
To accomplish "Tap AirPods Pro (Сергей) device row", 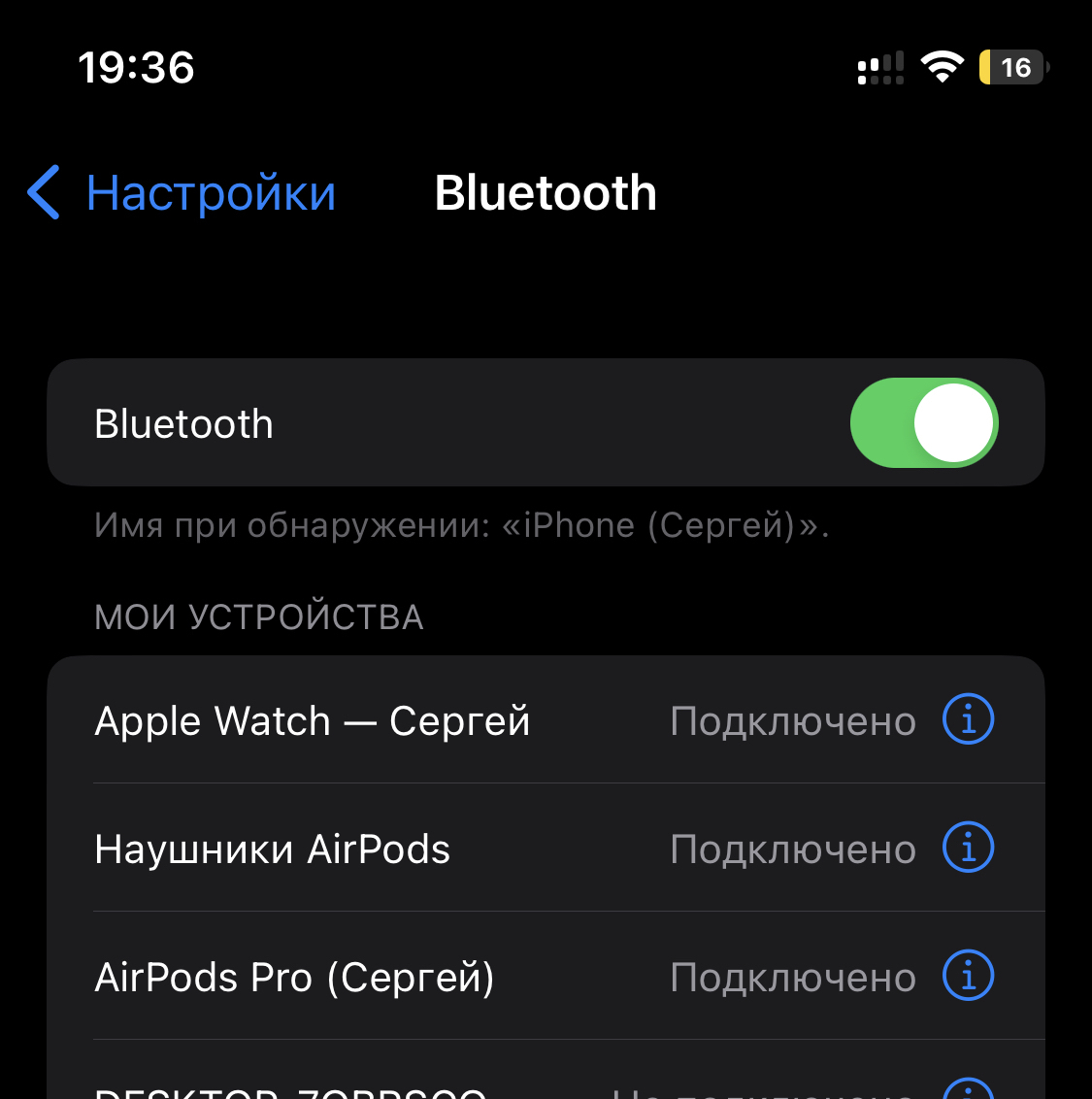I will (294, 978).
